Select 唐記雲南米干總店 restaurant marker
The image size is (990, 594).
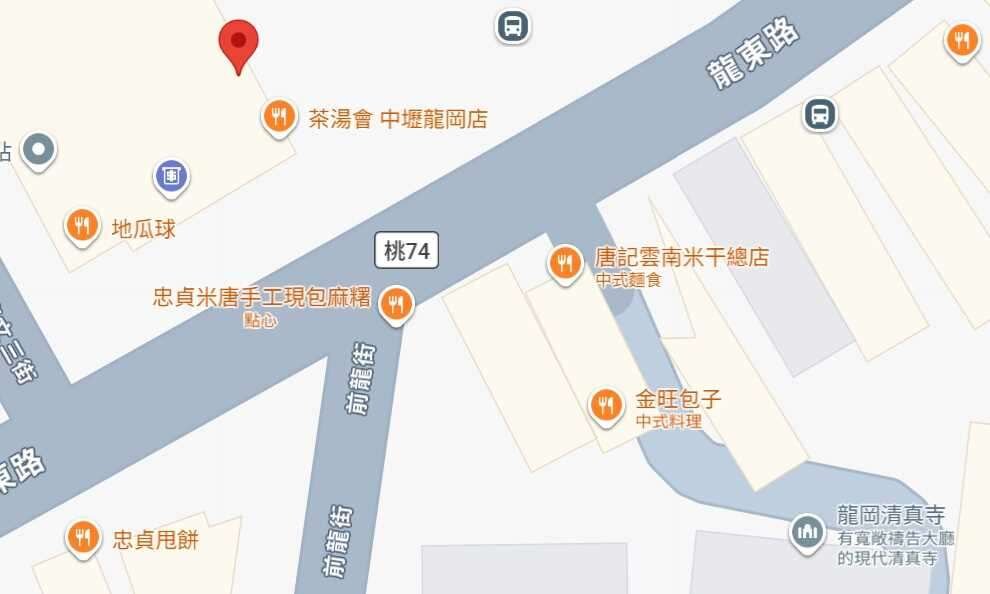(x=565, y=263)
